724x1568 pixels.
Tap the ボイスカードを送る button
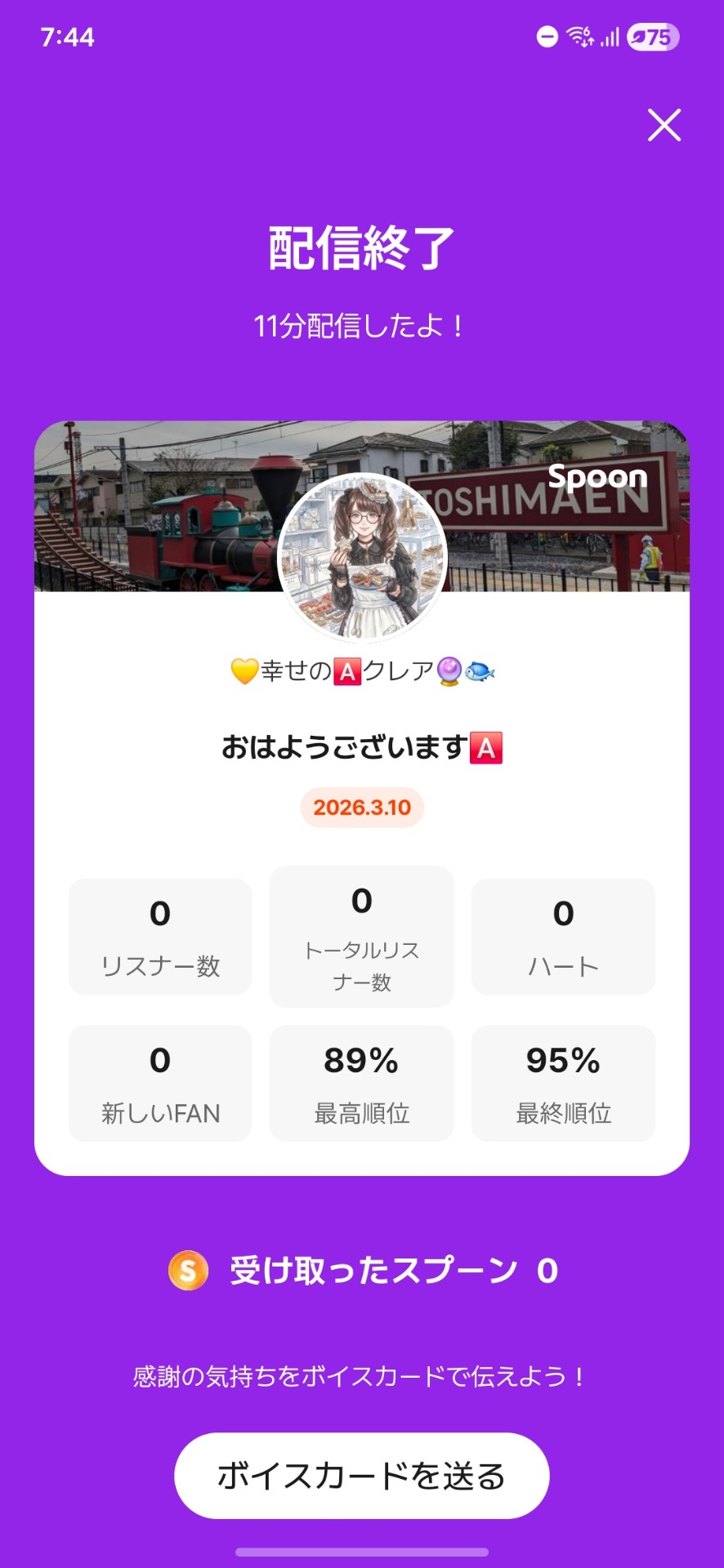[x=361, y=1475]
